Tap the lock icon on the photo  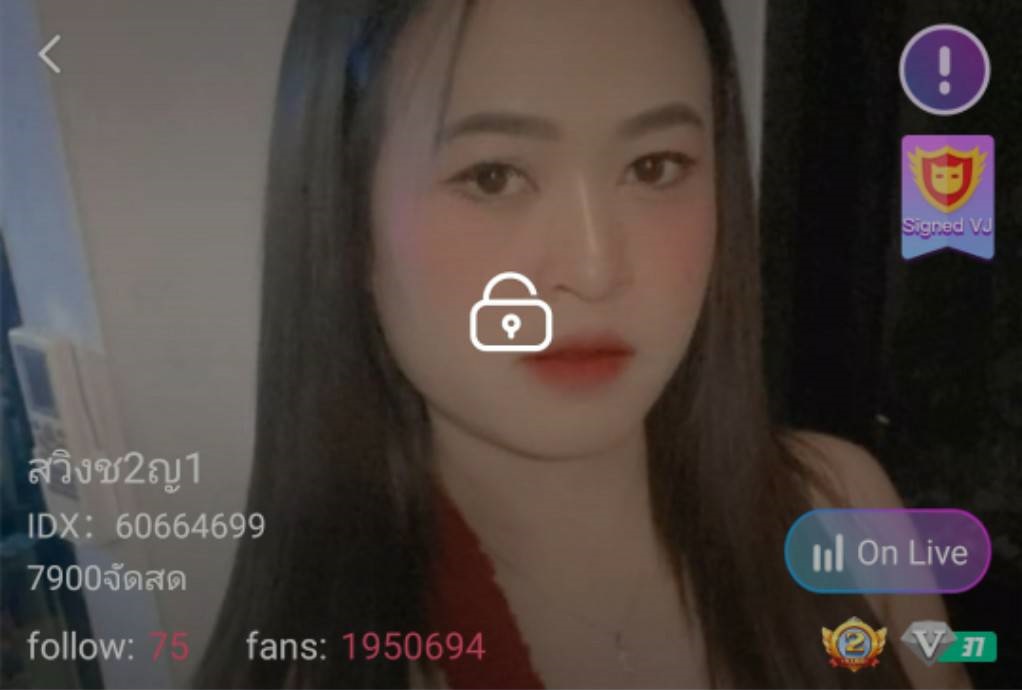(x=511, y=313)
